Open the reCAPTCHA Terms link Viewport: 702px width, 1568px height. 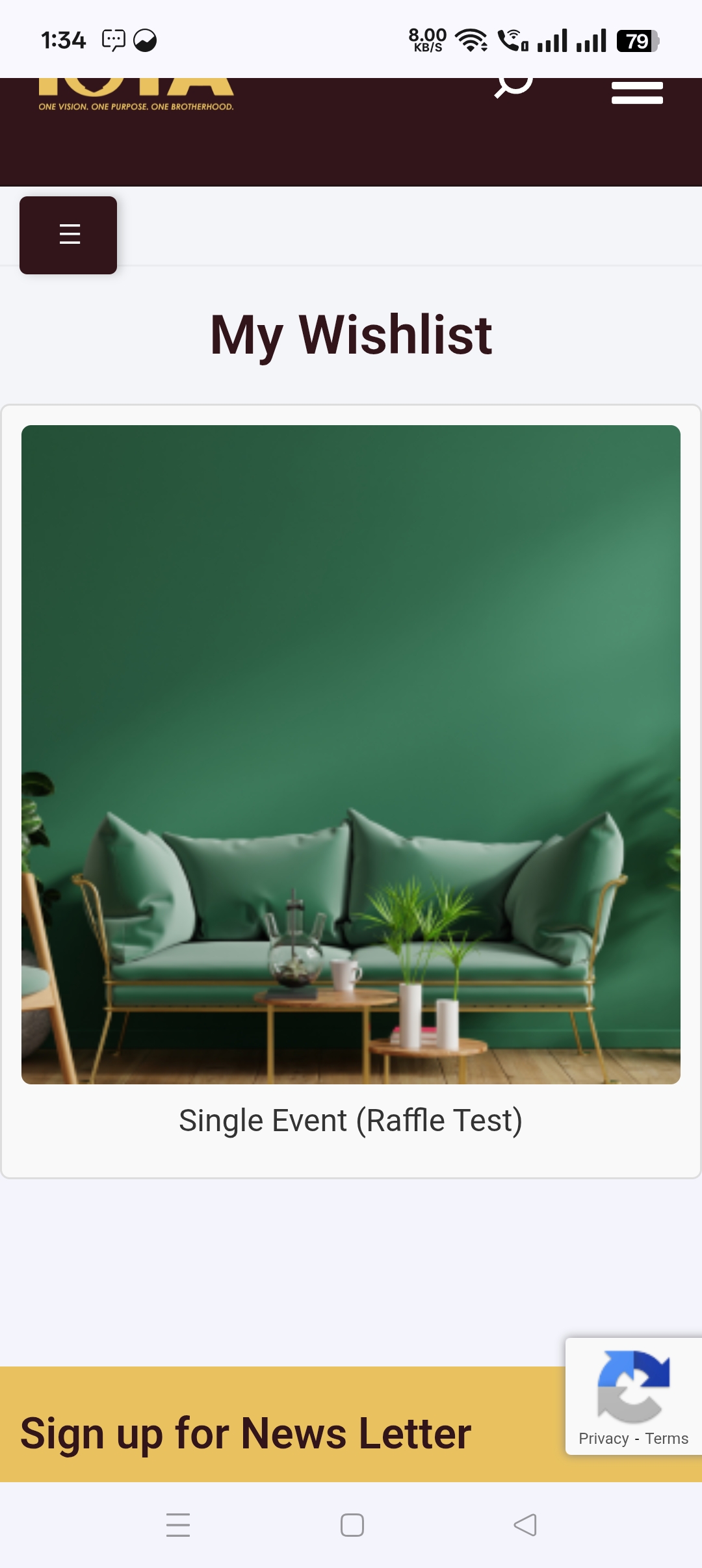666,1439
